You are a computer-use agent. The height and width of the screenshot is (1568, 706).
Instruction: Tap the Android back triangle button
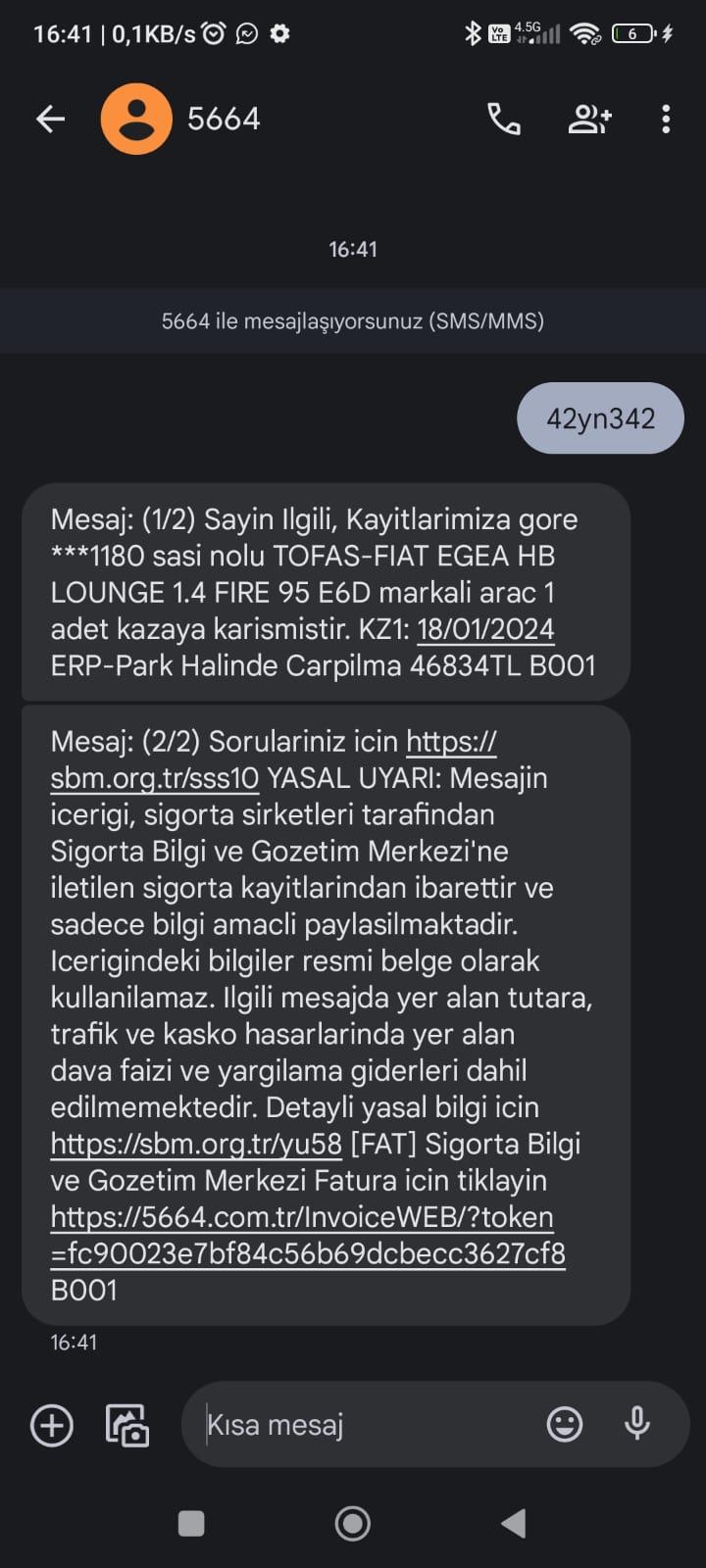pos(512,1524)
